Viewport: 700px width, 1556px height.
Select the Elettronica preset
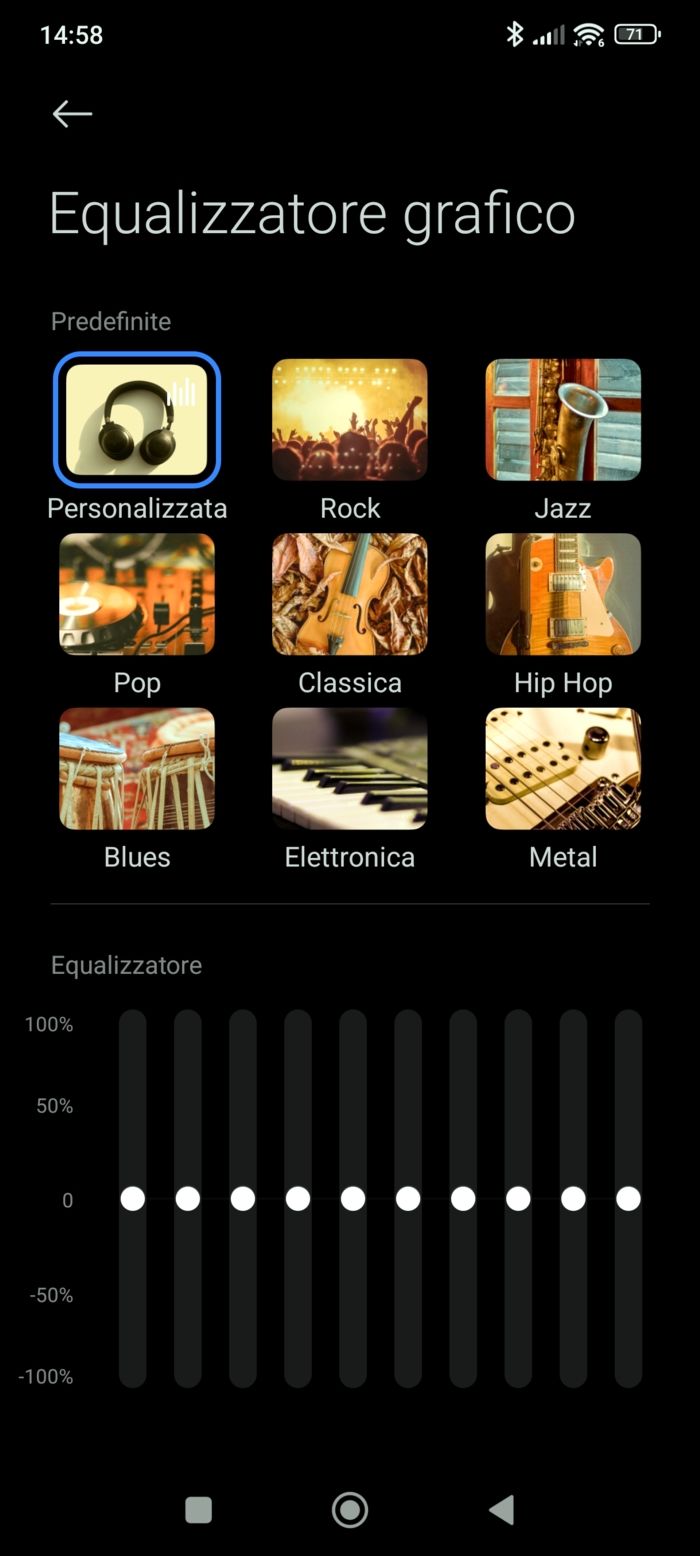pyautogui.click(x=350, y=769)
